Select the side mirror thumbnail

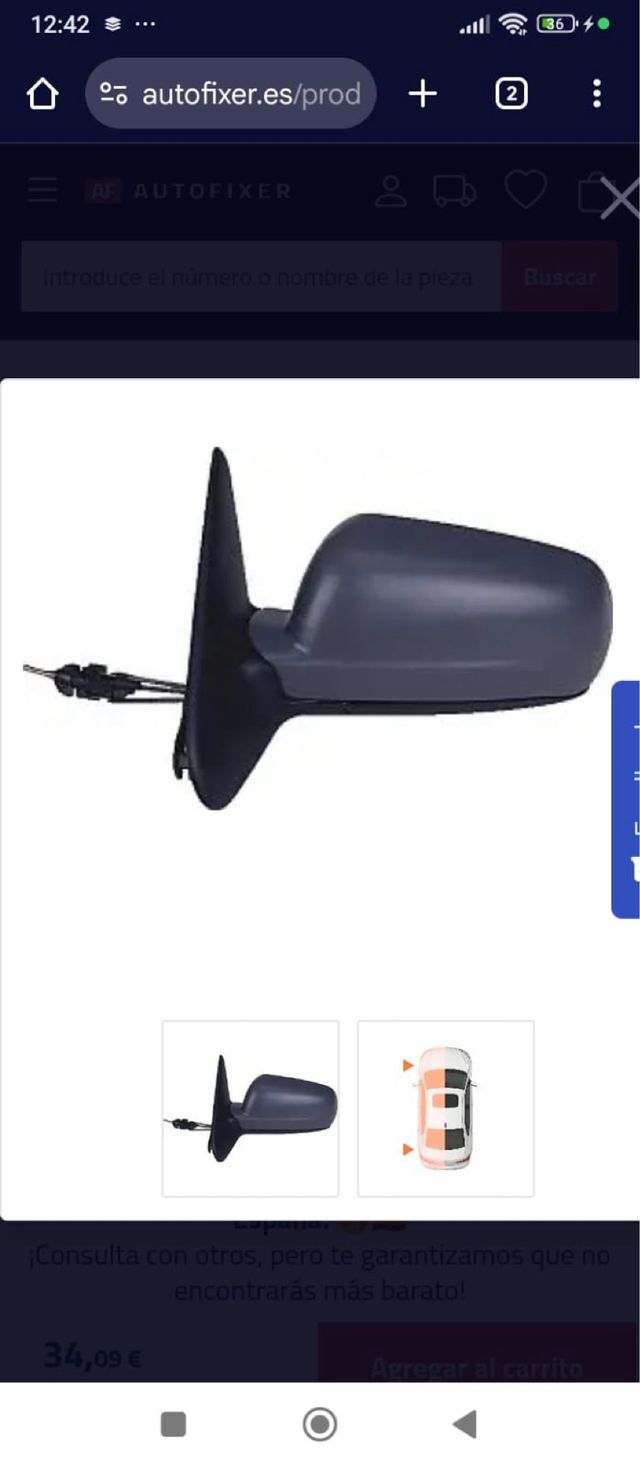tap(250, 1108)
